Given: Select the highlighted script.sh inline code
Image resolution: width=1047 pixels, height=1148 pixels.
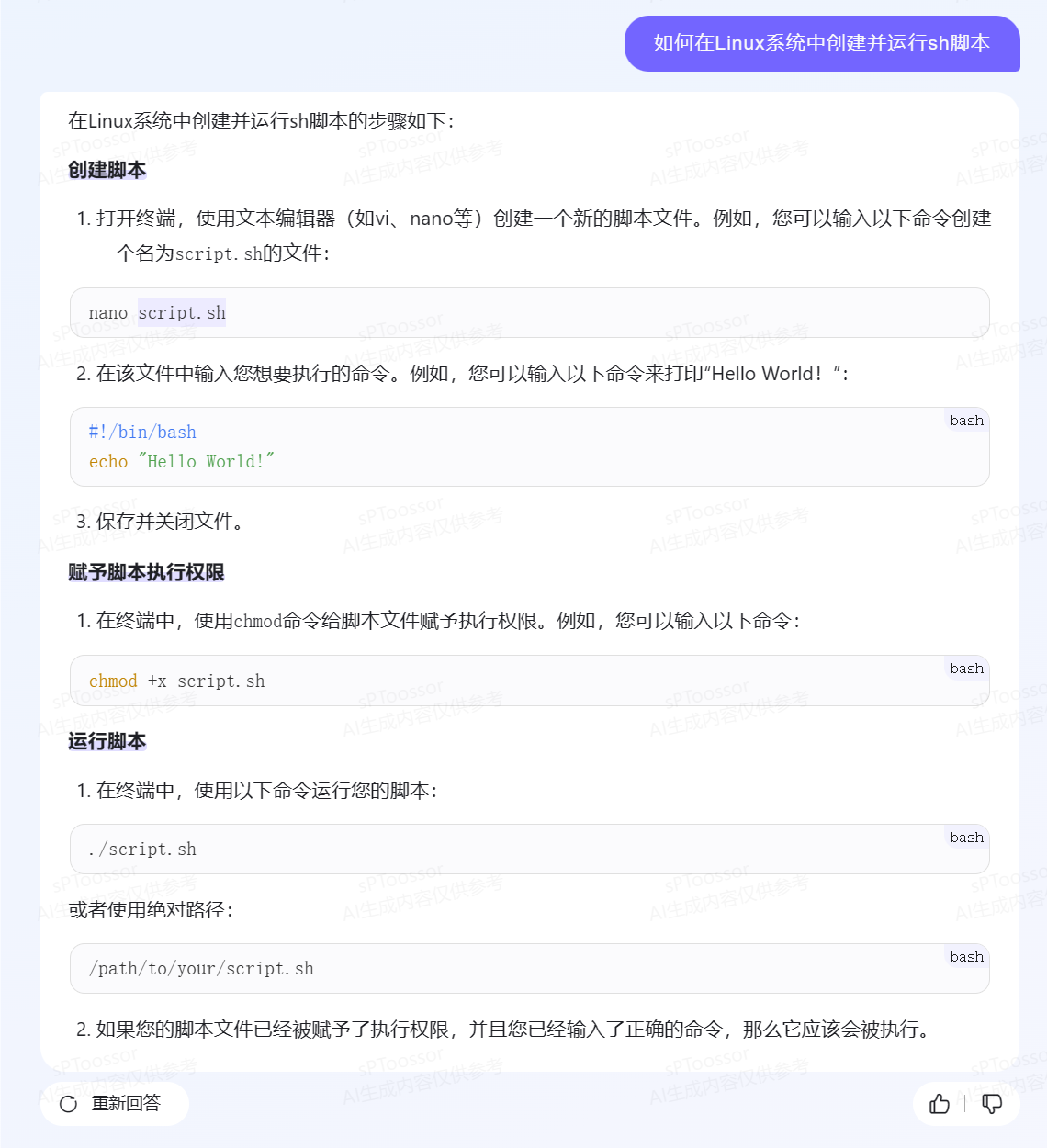Looking at the screenshot, I should click(x=181, y=312).
